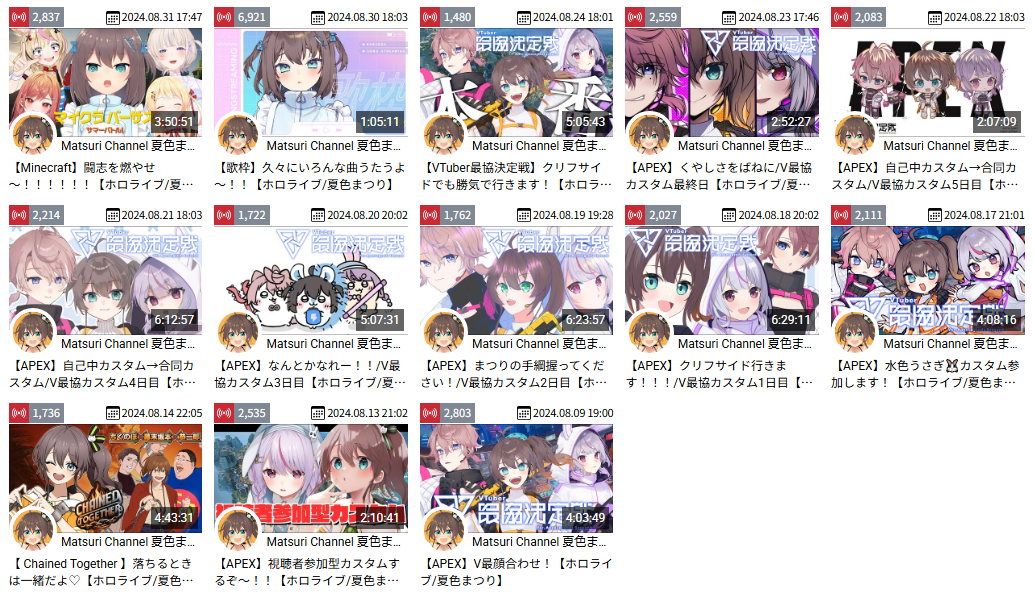
Task: Open the 歌枠 singing stream from 2024.08.30
Action: pos(310,80)
